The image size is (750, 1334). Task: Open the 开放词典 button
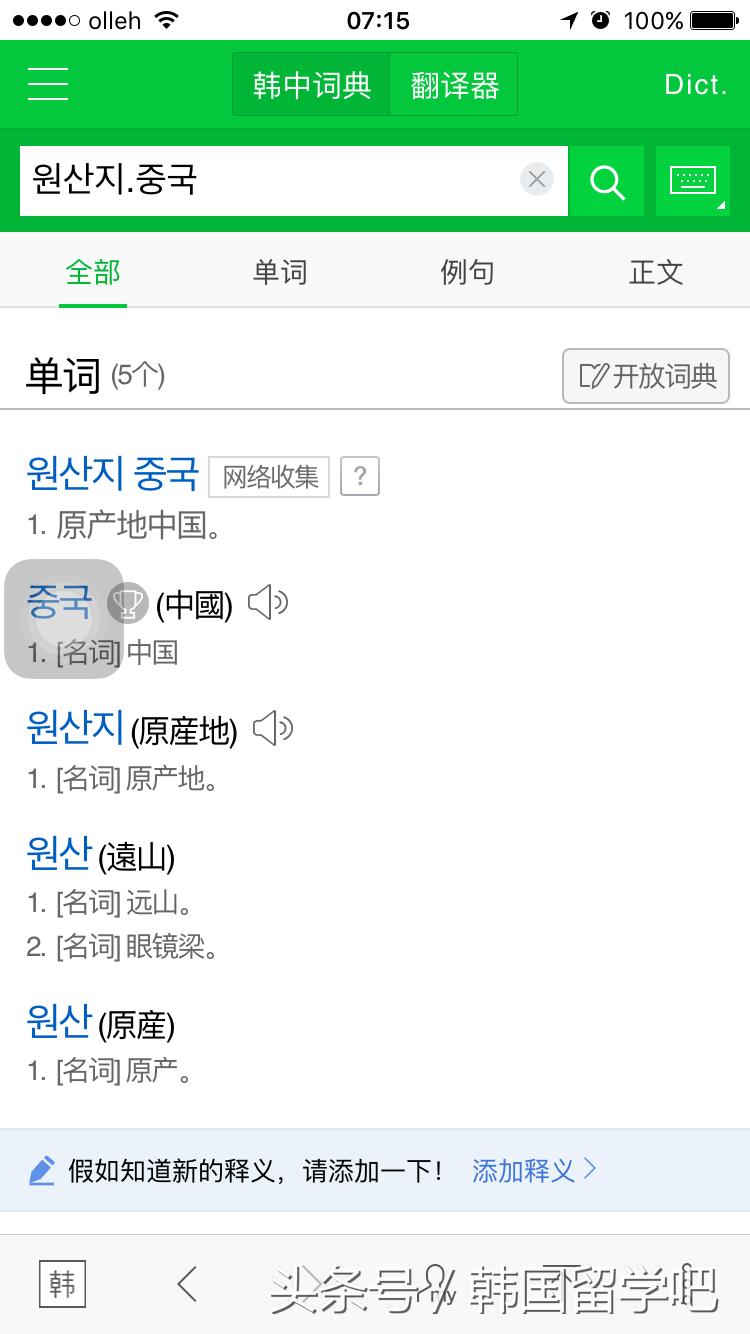(645, 376)
